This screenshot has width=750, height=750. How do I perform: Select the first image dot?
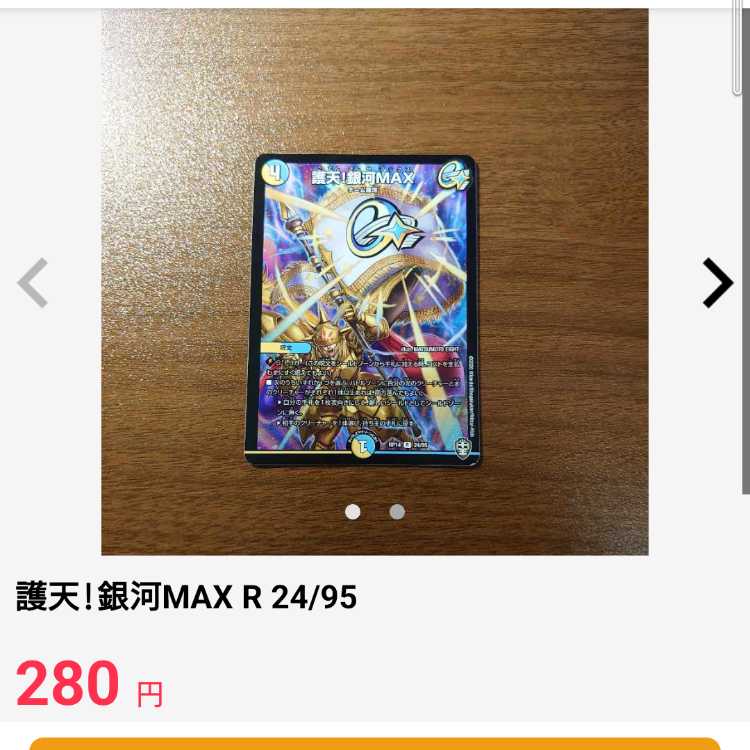(352, 512)
